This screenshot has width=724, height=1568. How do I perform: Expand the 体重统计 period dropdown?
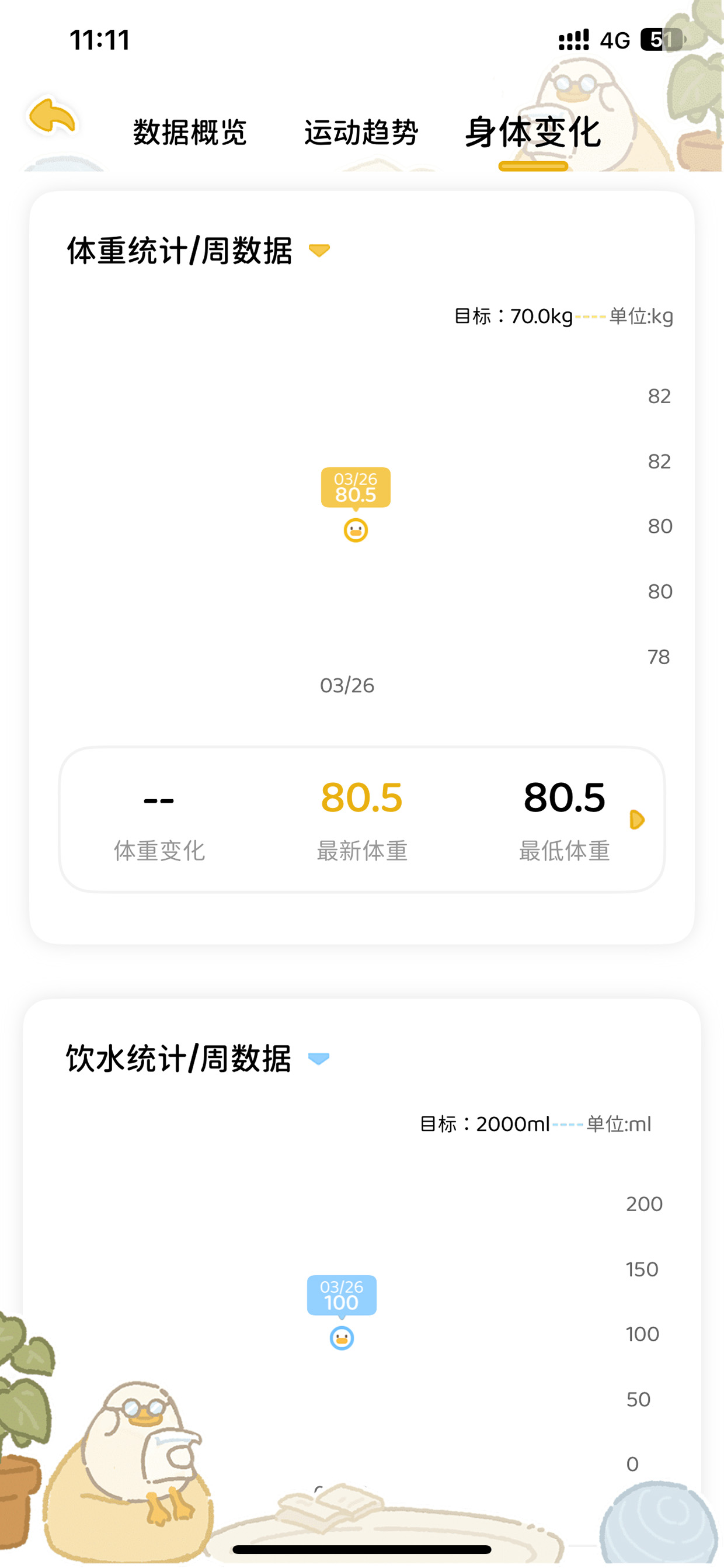(x=319, y=250)
